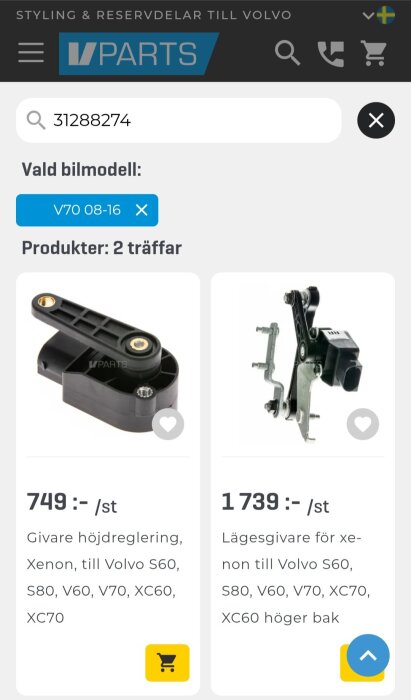Tap the VParts logo to go home

point(138,54)
